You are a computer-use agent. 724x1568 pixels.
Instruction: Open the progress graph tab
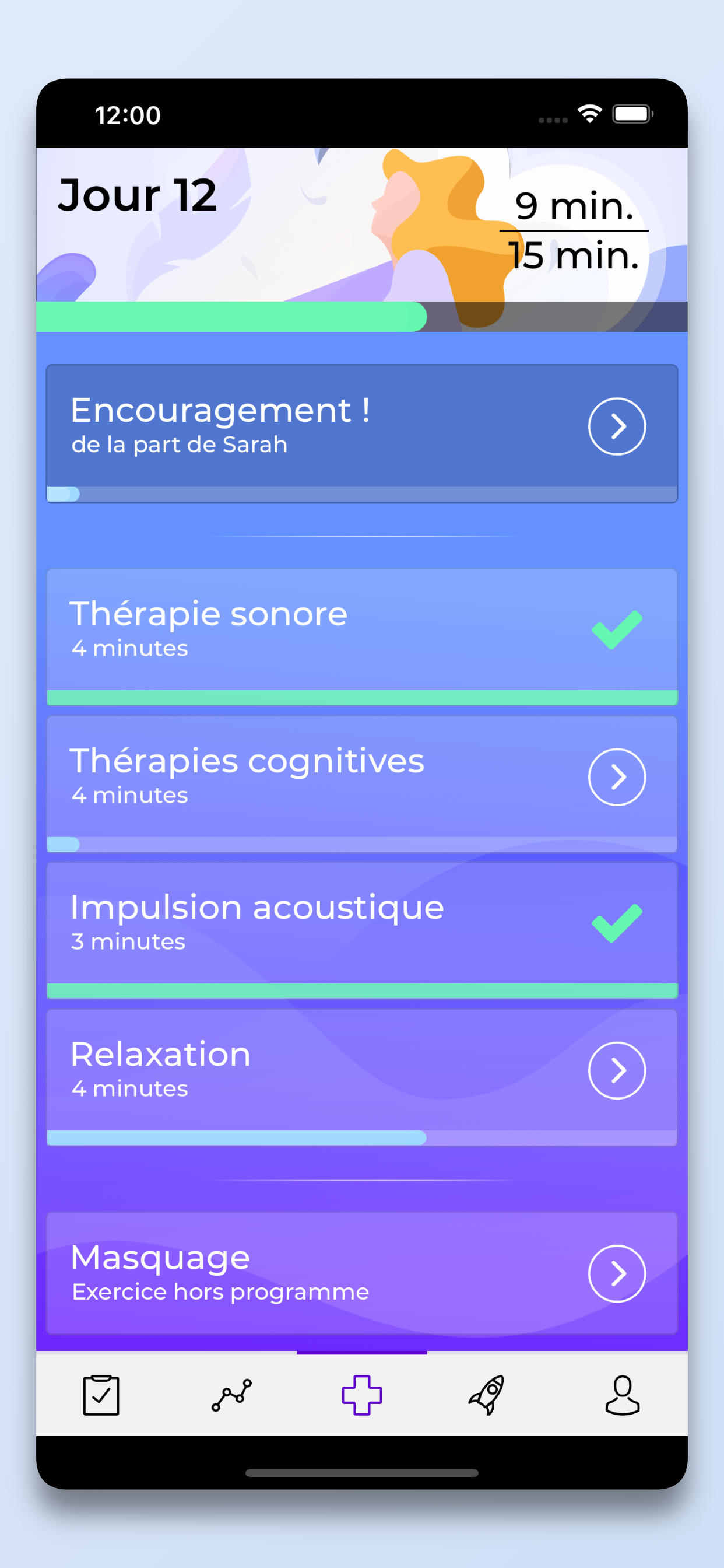pos(231,1395)
